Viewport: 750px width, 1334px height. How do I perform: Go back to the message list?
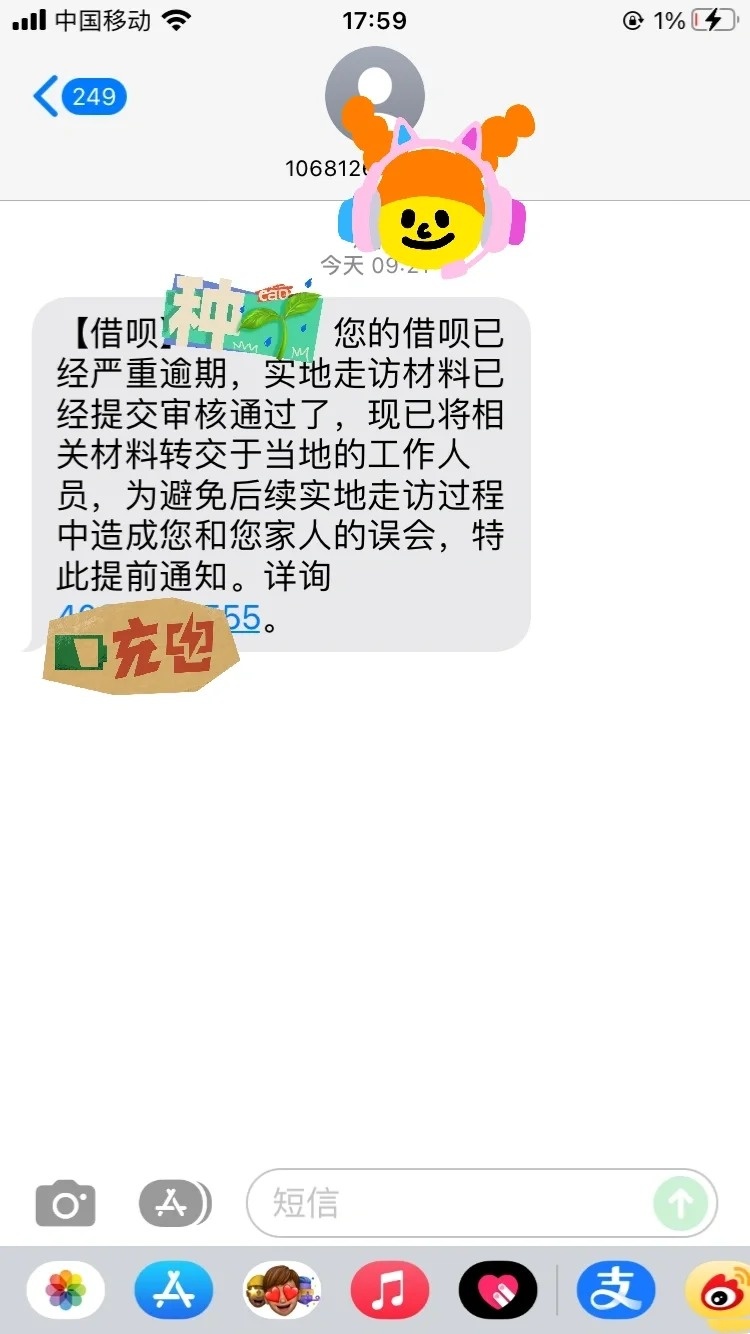coord(78,97)
